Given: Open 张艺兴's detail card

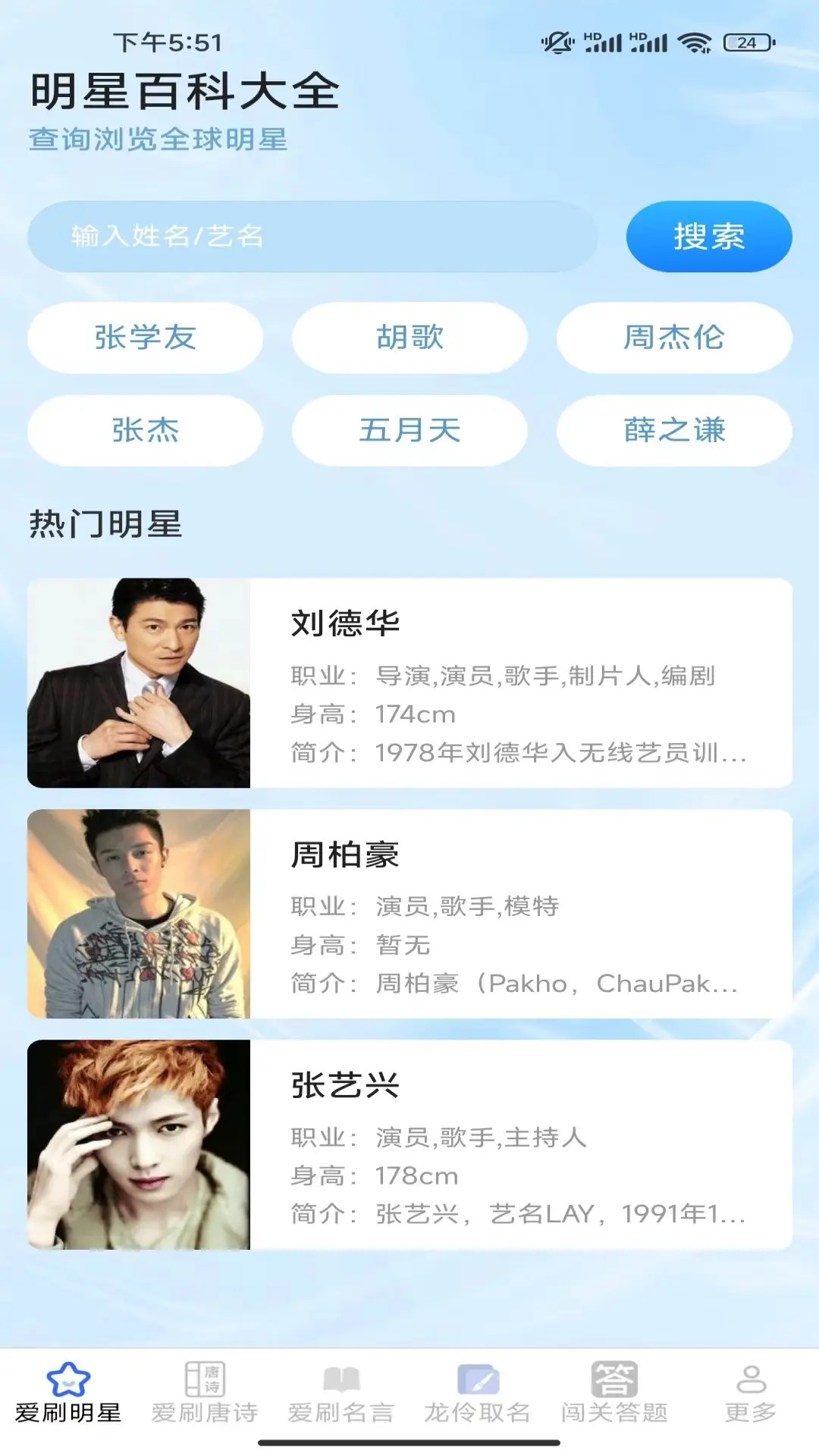Looking at the screenshot, I should pos(500,1145).
